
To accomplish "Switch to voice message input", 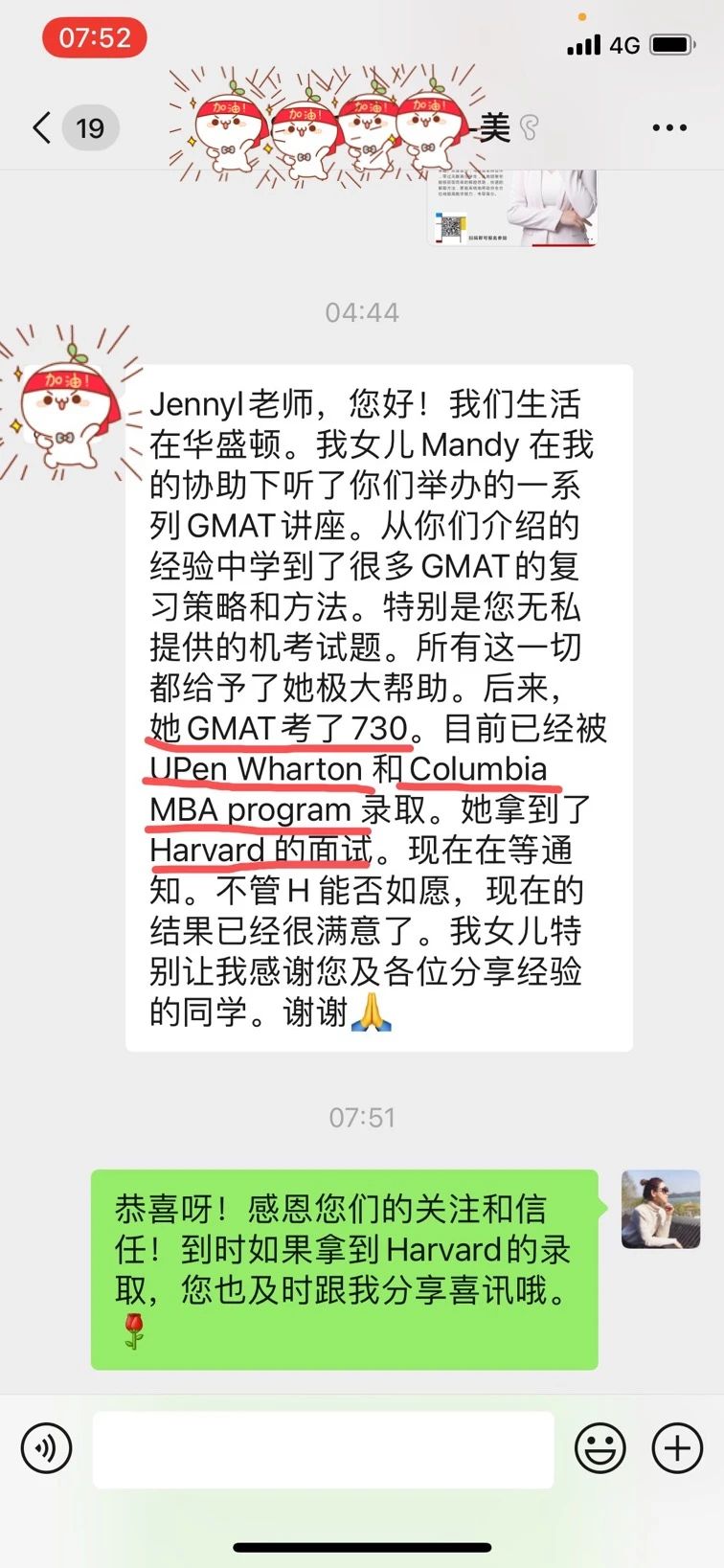I will point(46,1448).
